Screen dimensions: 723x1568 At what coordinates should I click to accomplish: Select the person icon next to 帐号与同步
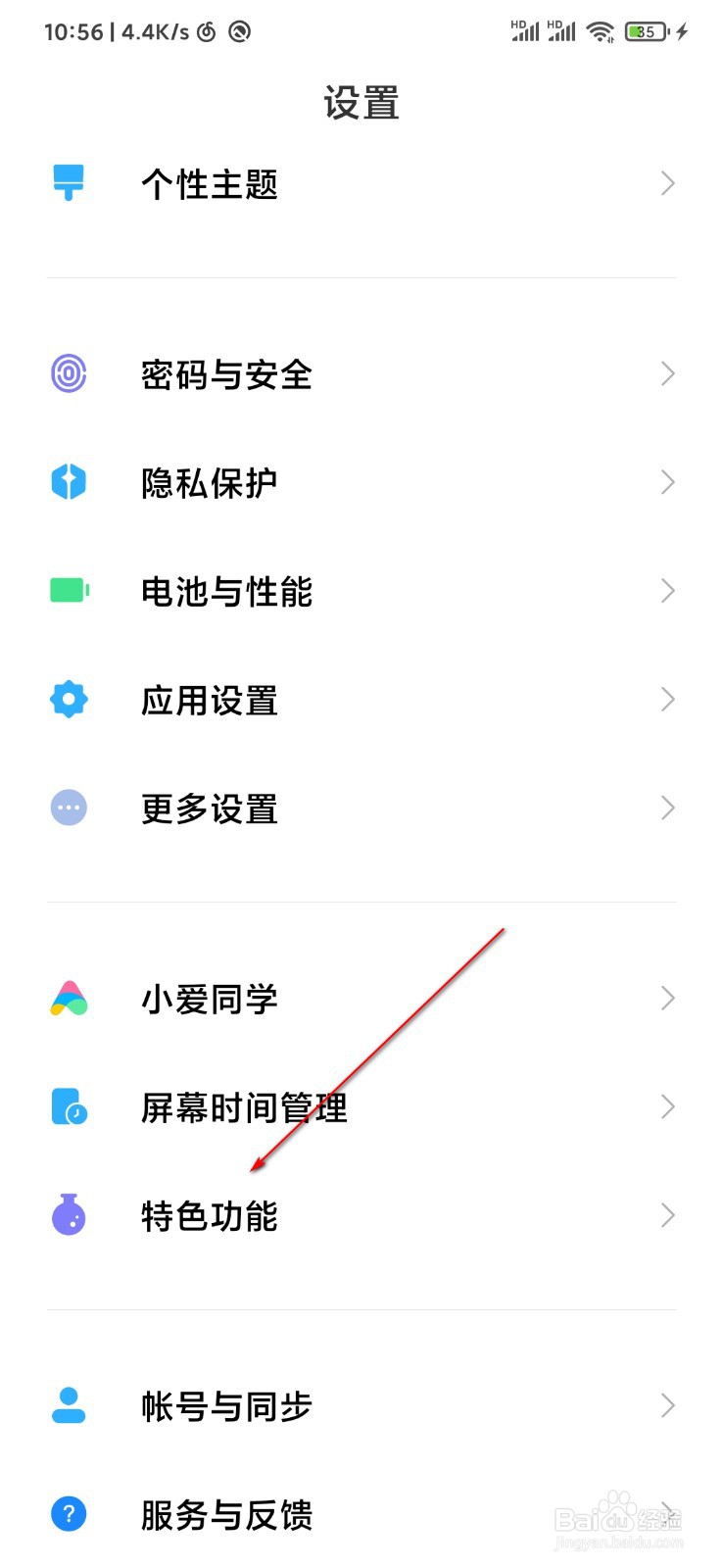(x=68, y=1405)
